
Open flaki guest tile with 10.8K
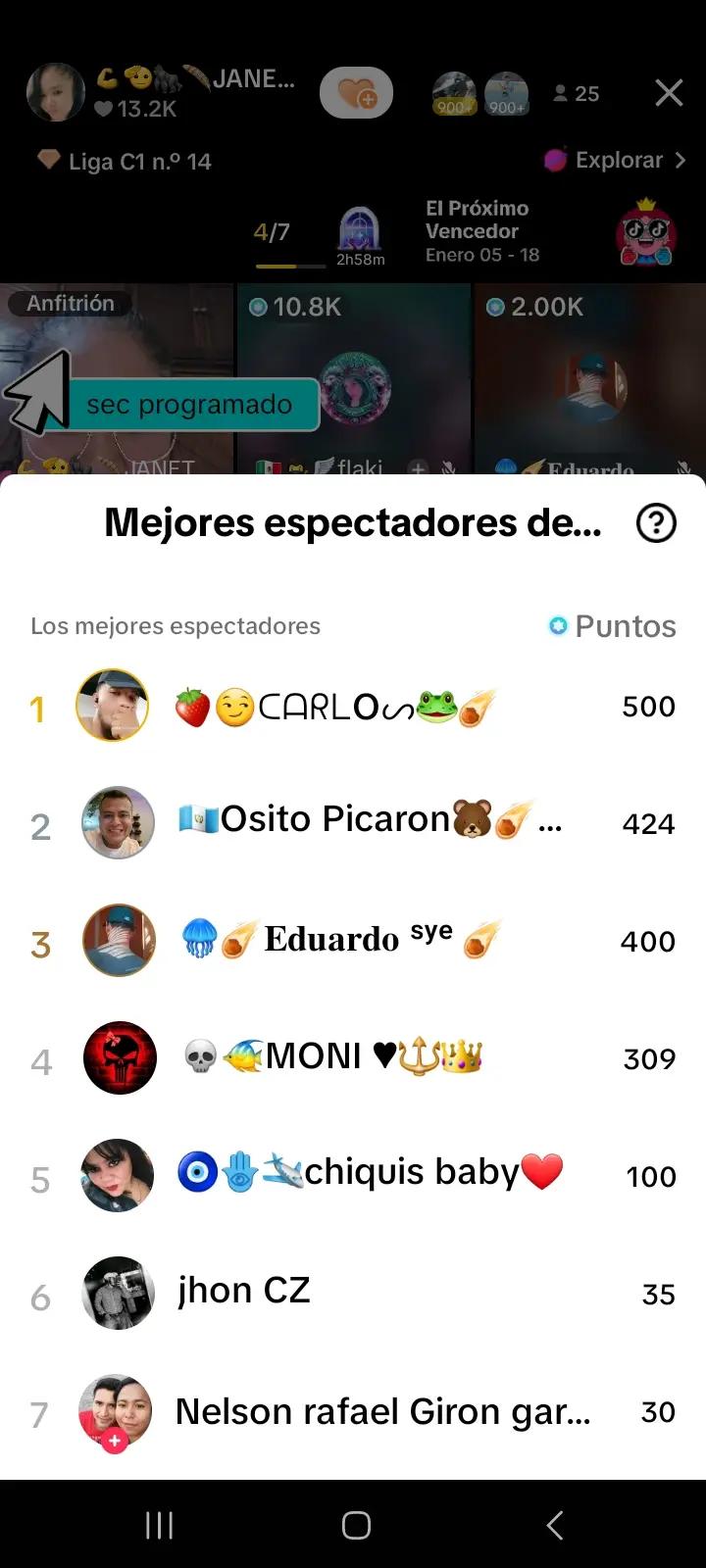tap(353, 380)
